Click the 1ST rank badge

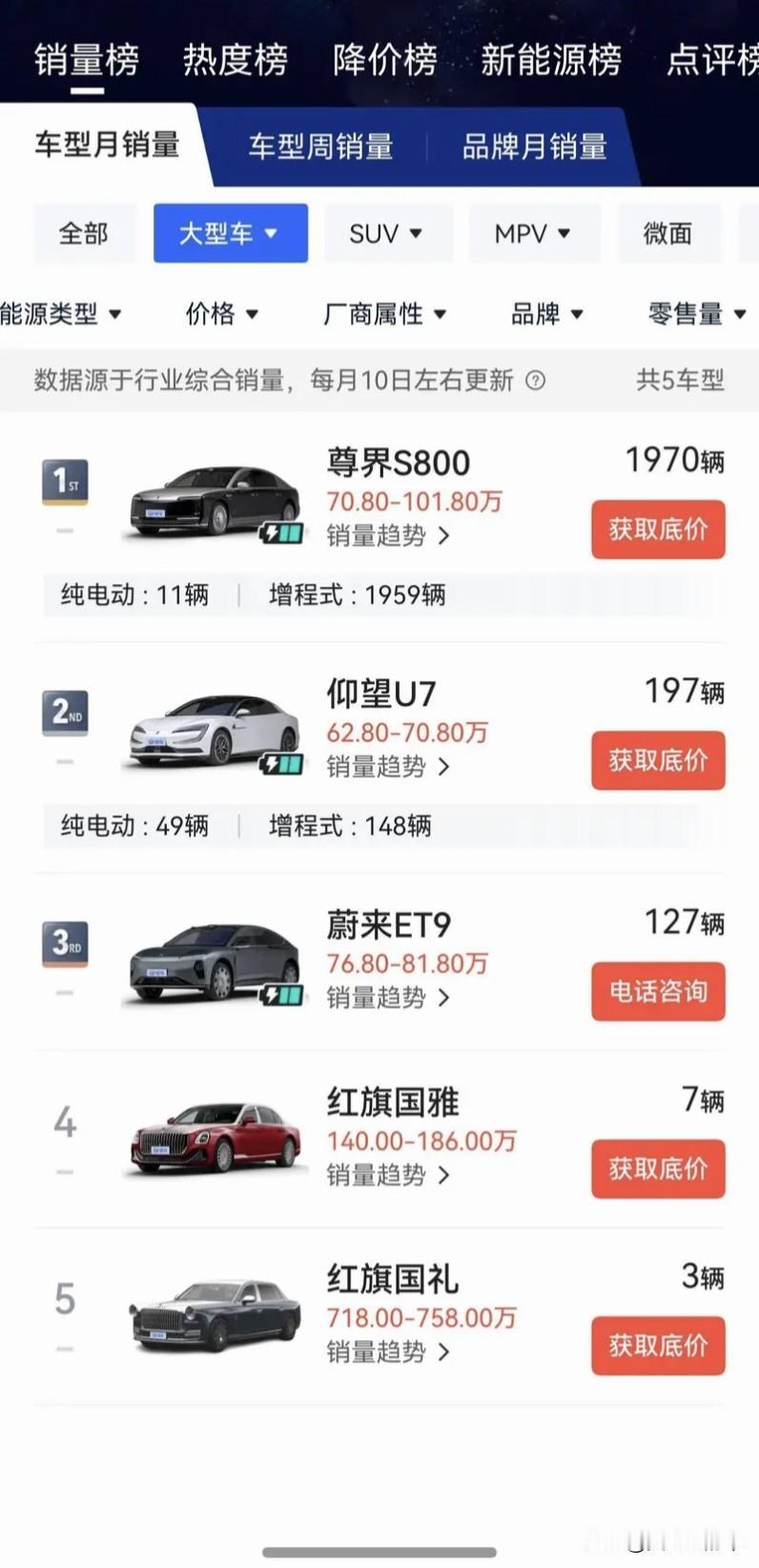[63, 483]
